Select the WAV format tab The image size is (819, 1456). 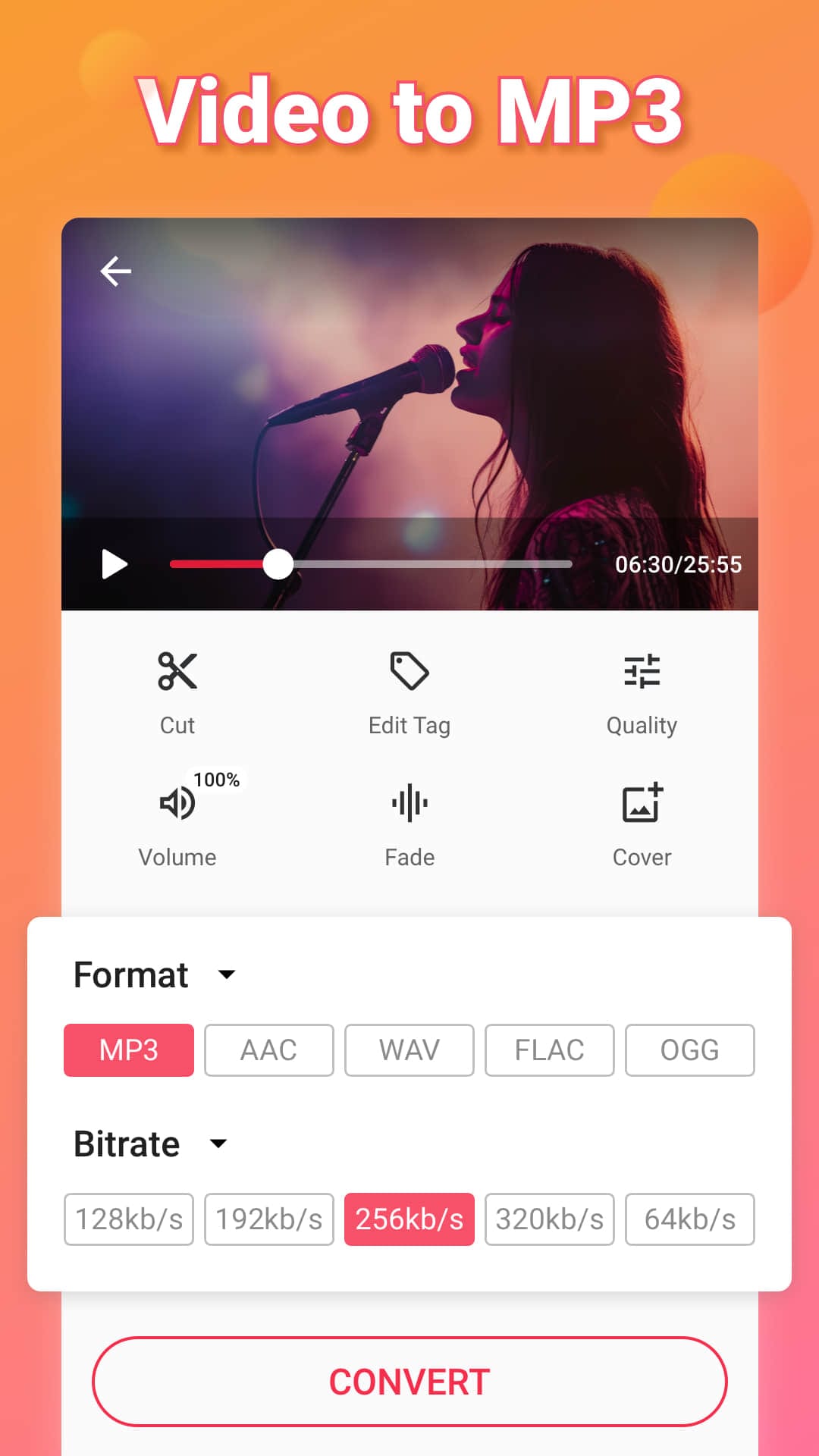click(409, 1050)
